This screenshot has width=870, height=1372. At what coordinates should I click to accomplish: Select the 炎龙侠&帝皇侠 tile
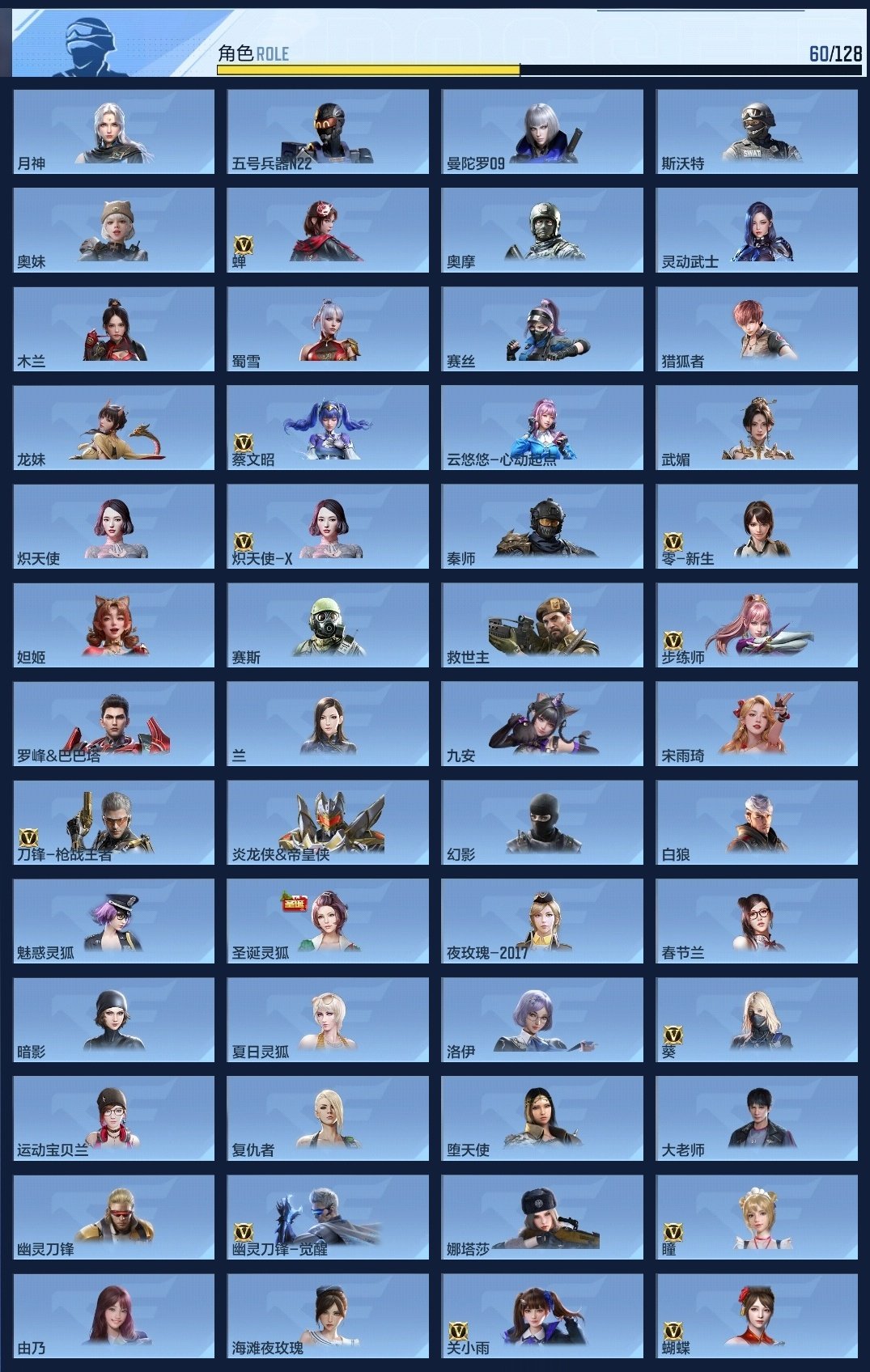[x=328, y=822]
